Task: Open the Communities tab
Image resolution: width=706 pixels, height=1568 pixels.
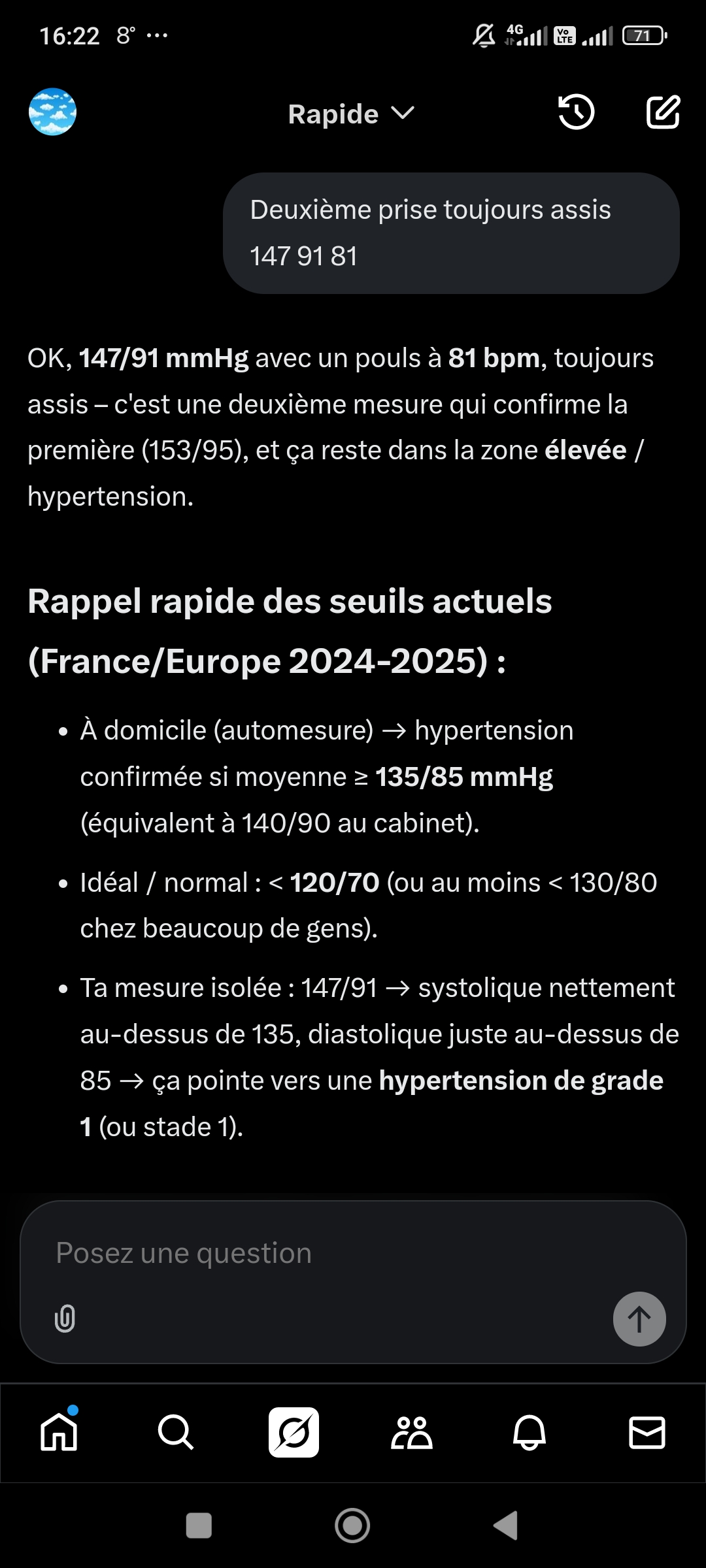Action: point(411,1432)
